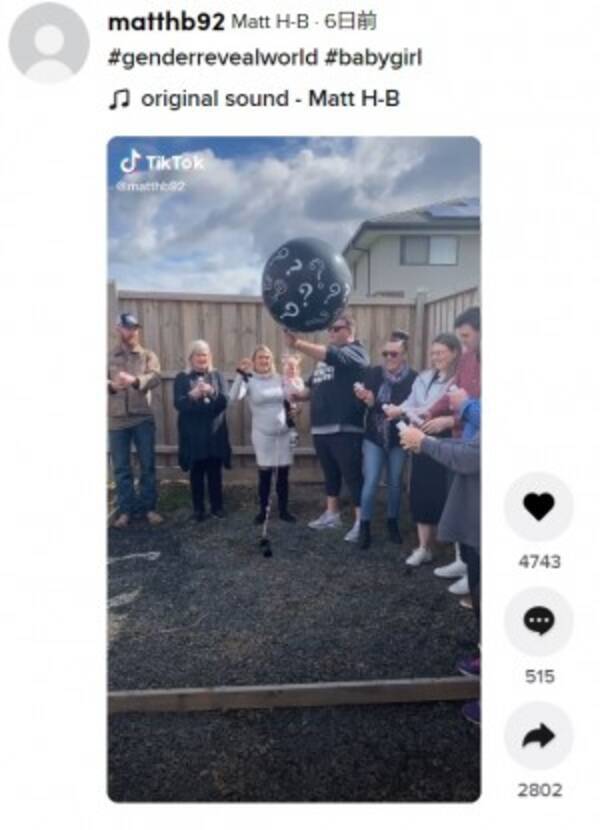This screenshot has height=830, width=600.
Task: Open matthb92's profile from the username
Action: [166, 22]
